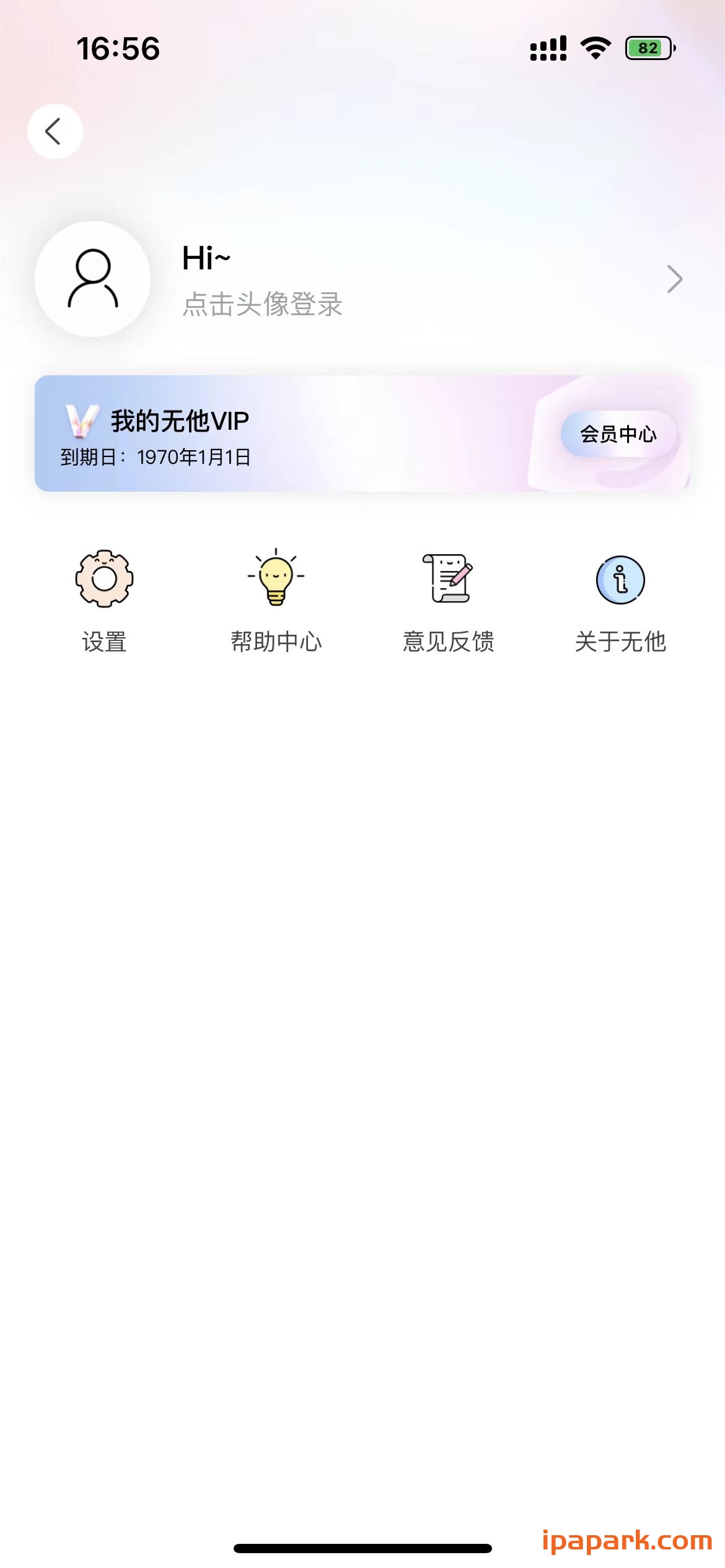Image resolution: width=725 pixels, height=1568 pixels.
Task: Tap the default avatar to log in
Action: pos(92,279)
